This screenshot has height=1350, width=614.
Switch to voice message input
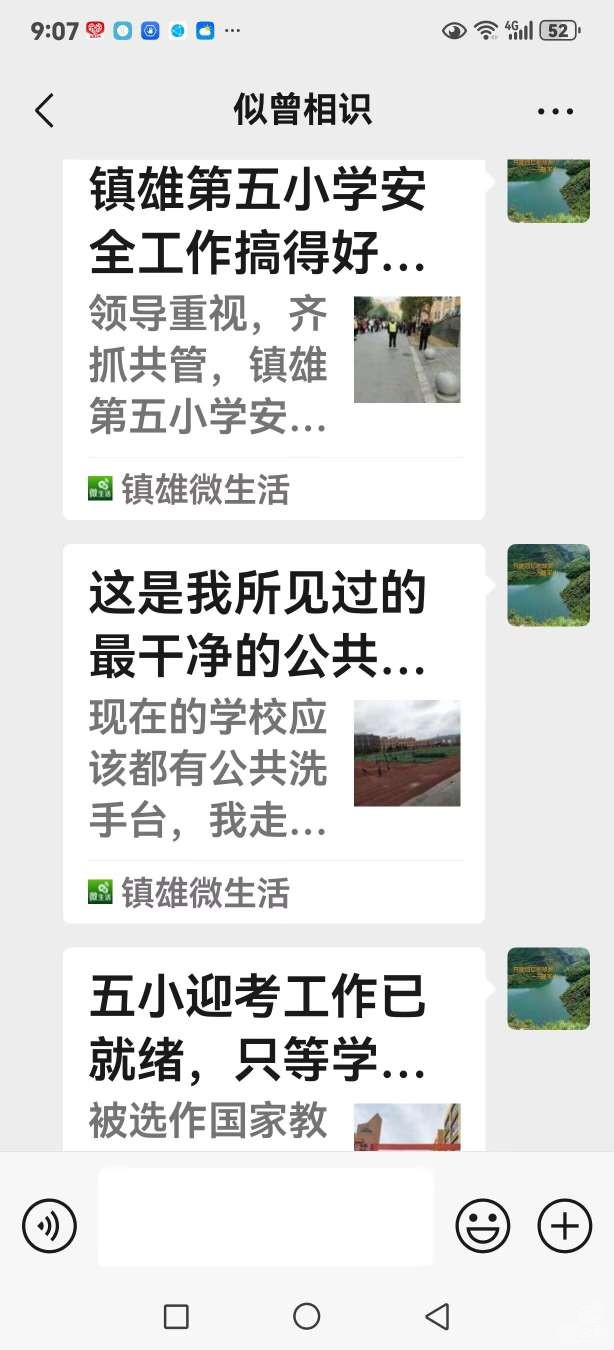[x=50, y=1225]
